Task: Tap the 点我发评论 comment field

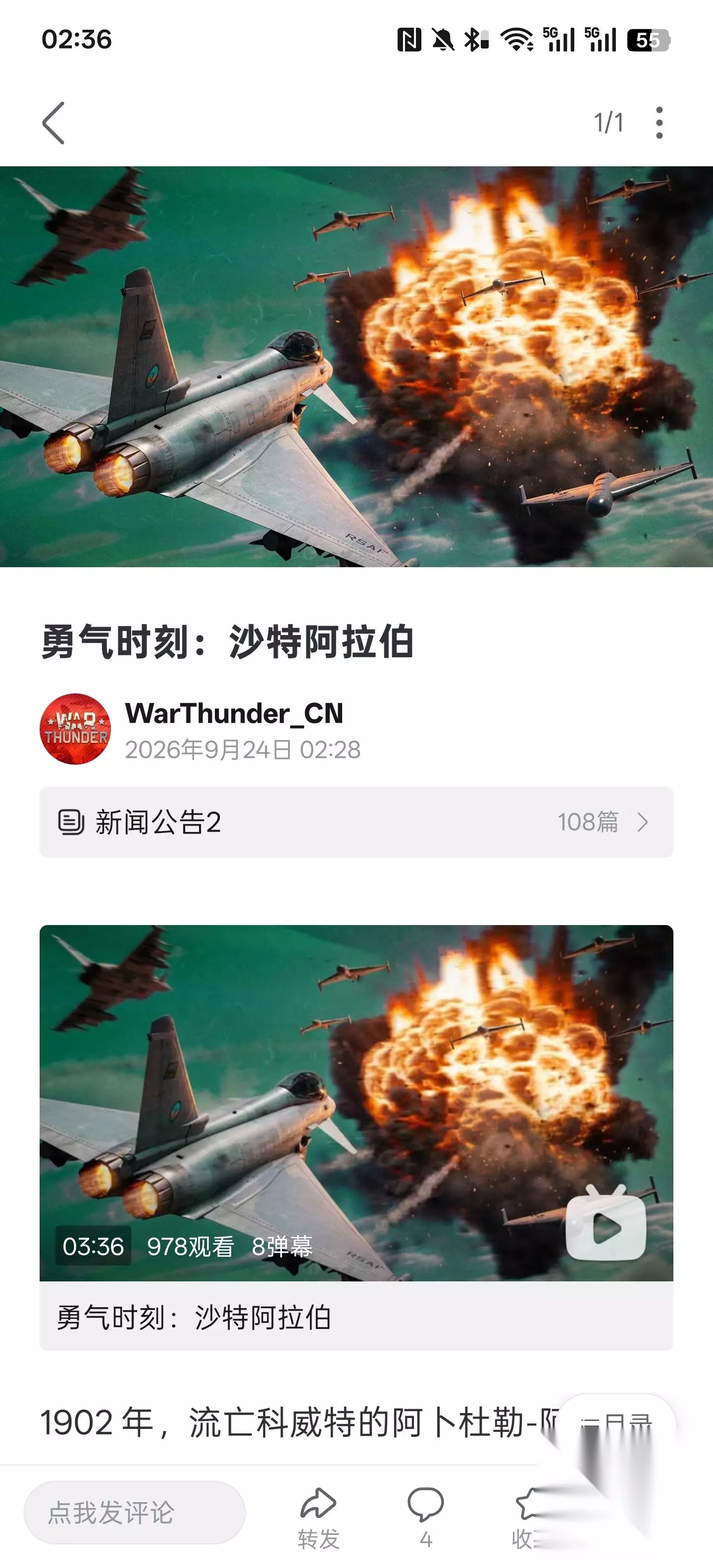Action: (135, 1513)
